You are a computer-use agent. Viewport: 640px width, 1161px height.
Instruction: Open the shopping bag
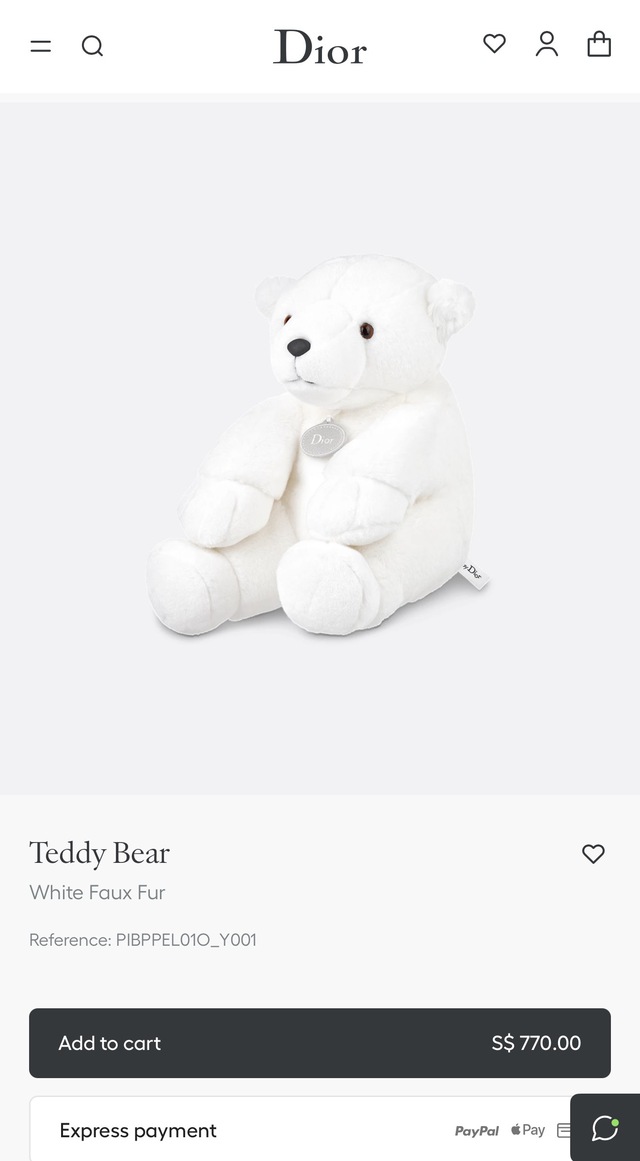(599, 44)
